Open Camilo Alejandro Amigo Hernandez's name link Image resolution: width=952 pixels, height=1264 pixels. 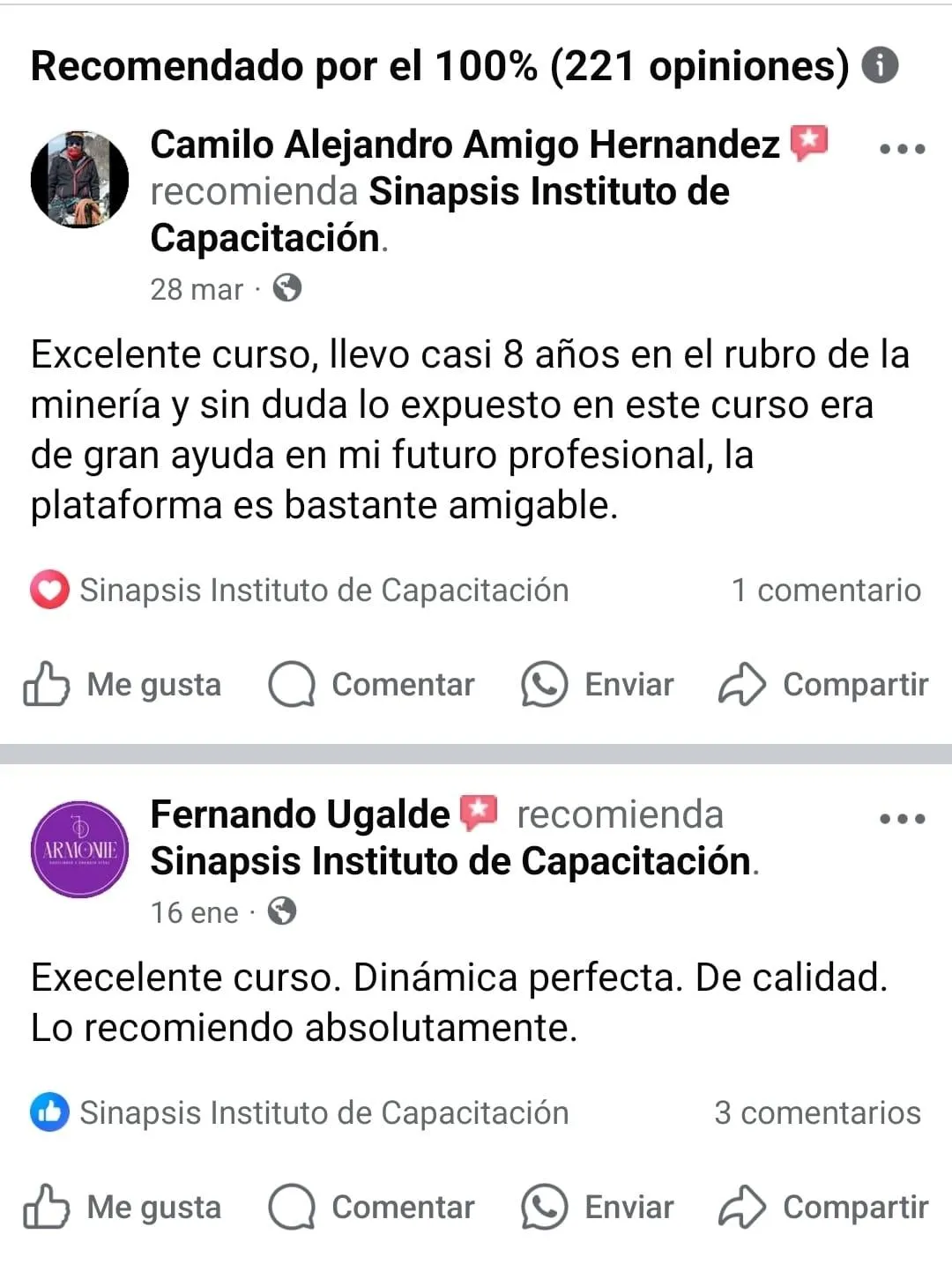[465, 145]
